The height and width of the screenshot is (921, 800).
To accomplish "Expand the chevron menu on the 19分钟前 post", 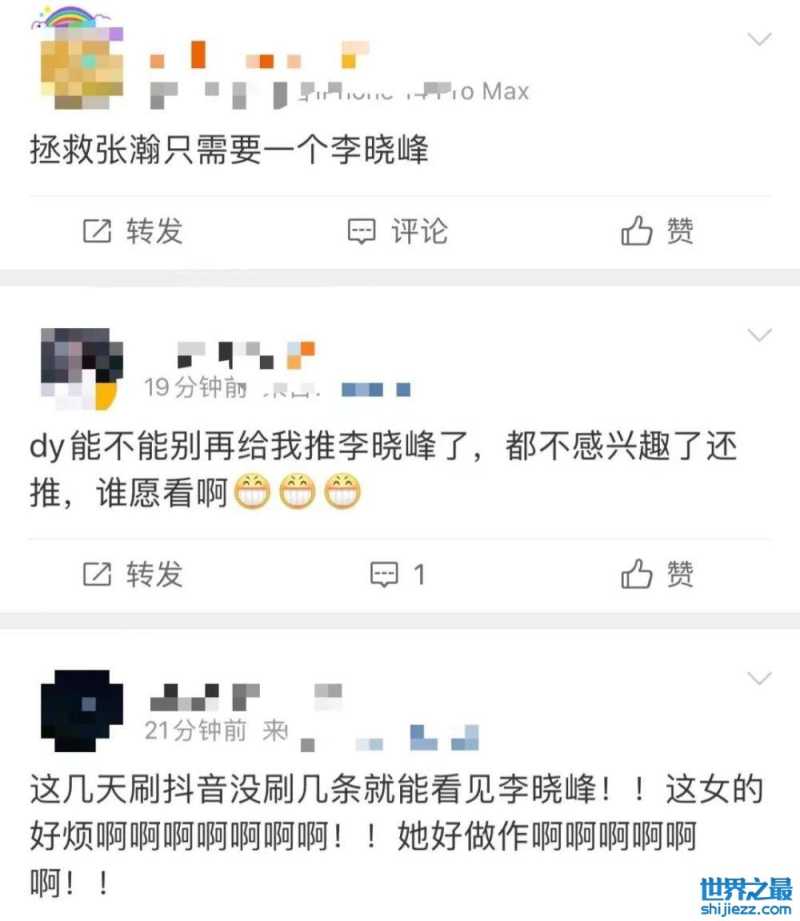I will pos(760,335).
